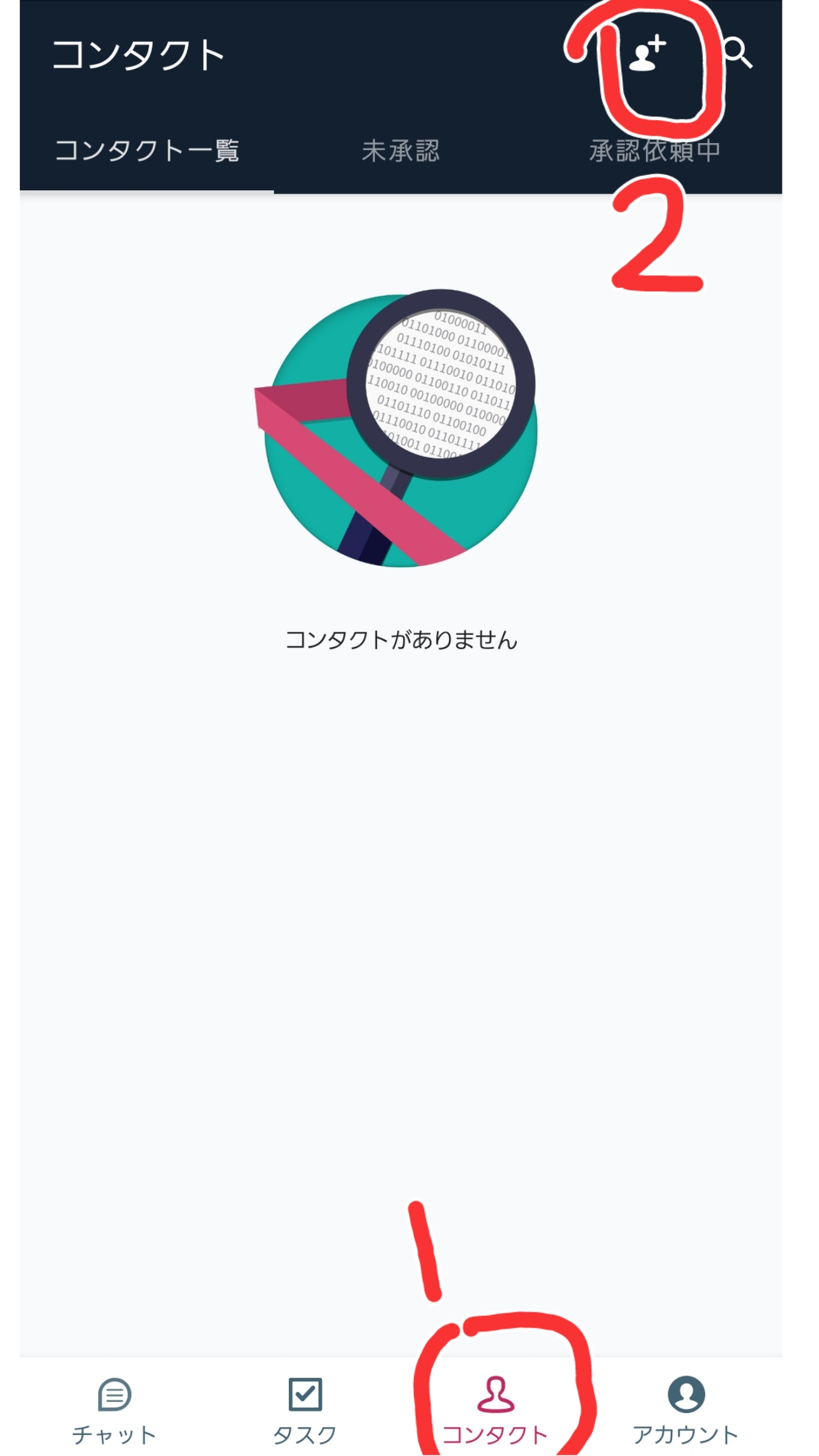Switch to the 未承認 tab

click(401, 151)
